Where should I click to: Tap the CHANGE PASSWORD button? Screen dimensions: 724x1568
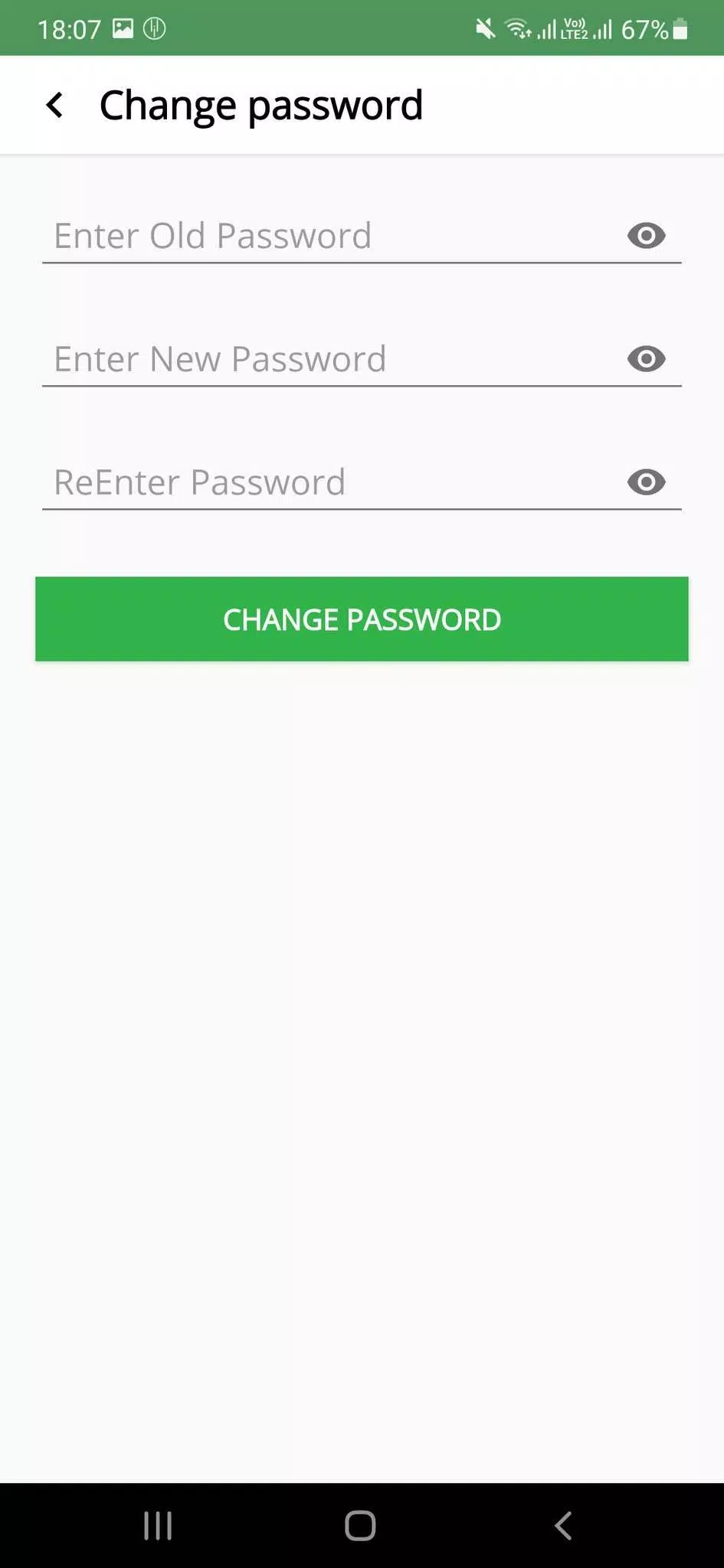click(362, 619)
